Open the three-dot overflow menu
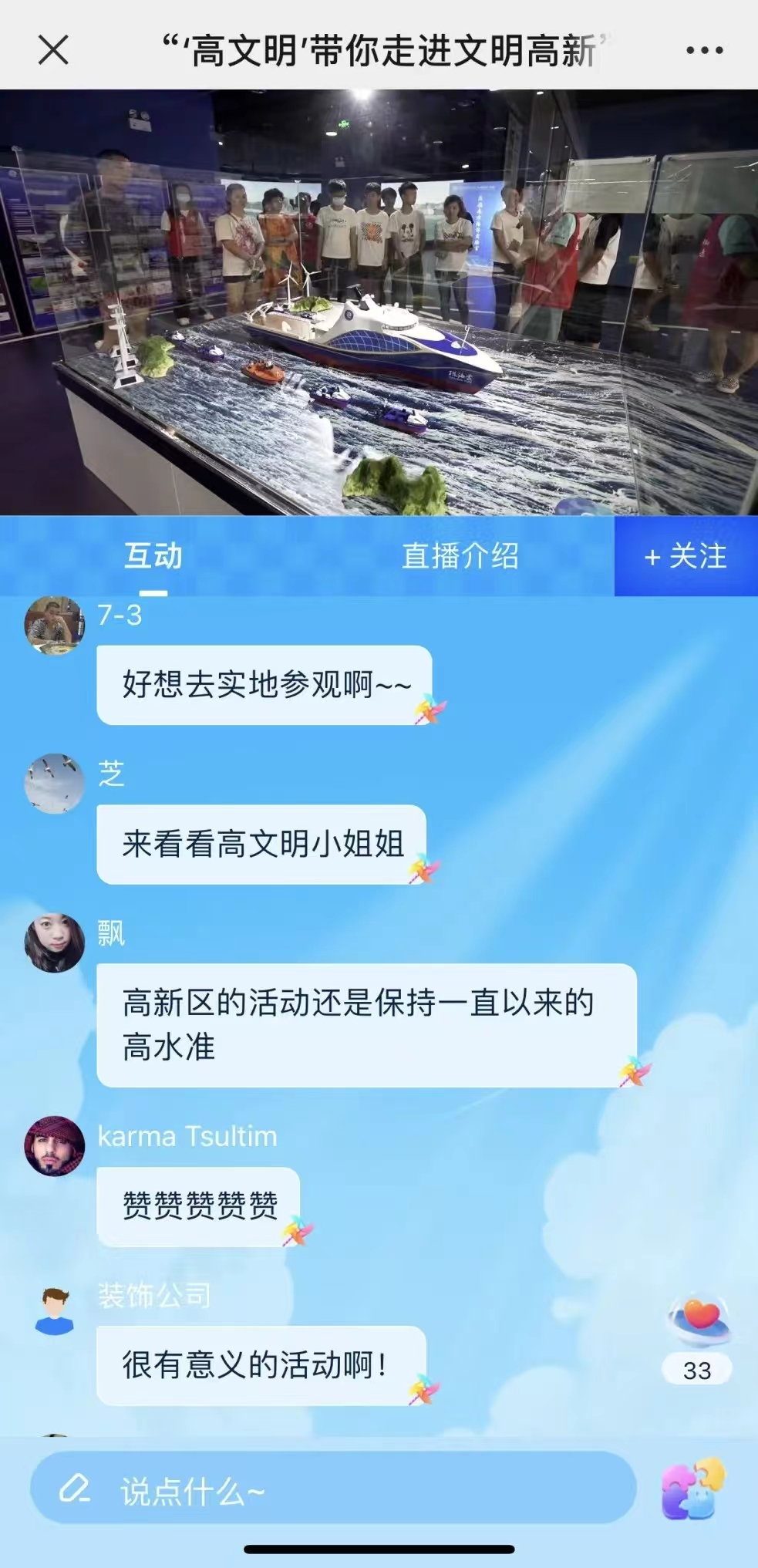Viewport: 758px width, 1568px height. point(704,51)
